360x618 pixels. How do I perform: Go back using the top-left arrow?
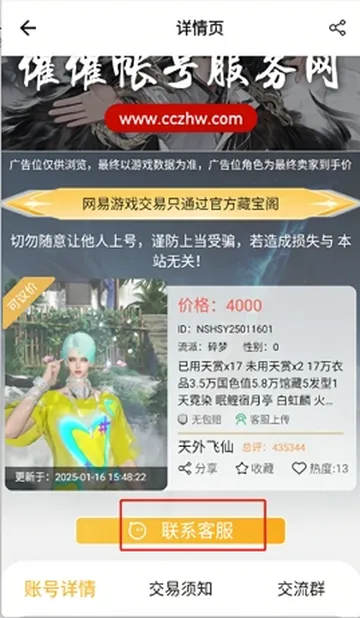pyautogui.click(x=28, y=28)
